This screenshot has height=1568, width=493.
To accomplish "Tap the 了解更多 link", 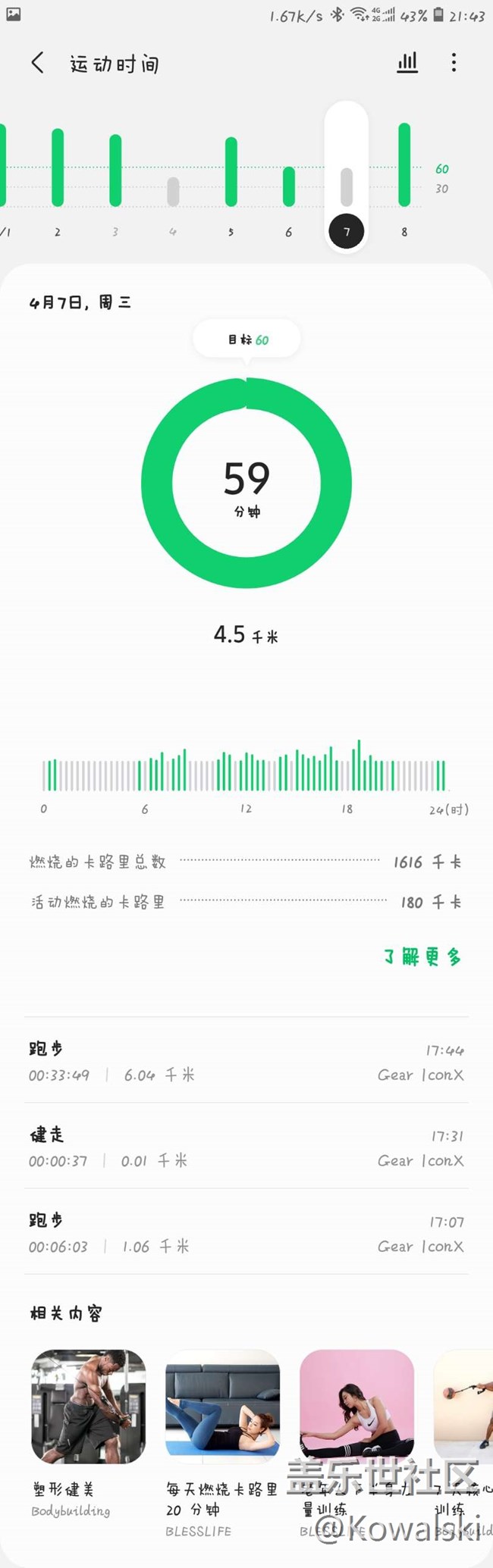I will 422,957.
